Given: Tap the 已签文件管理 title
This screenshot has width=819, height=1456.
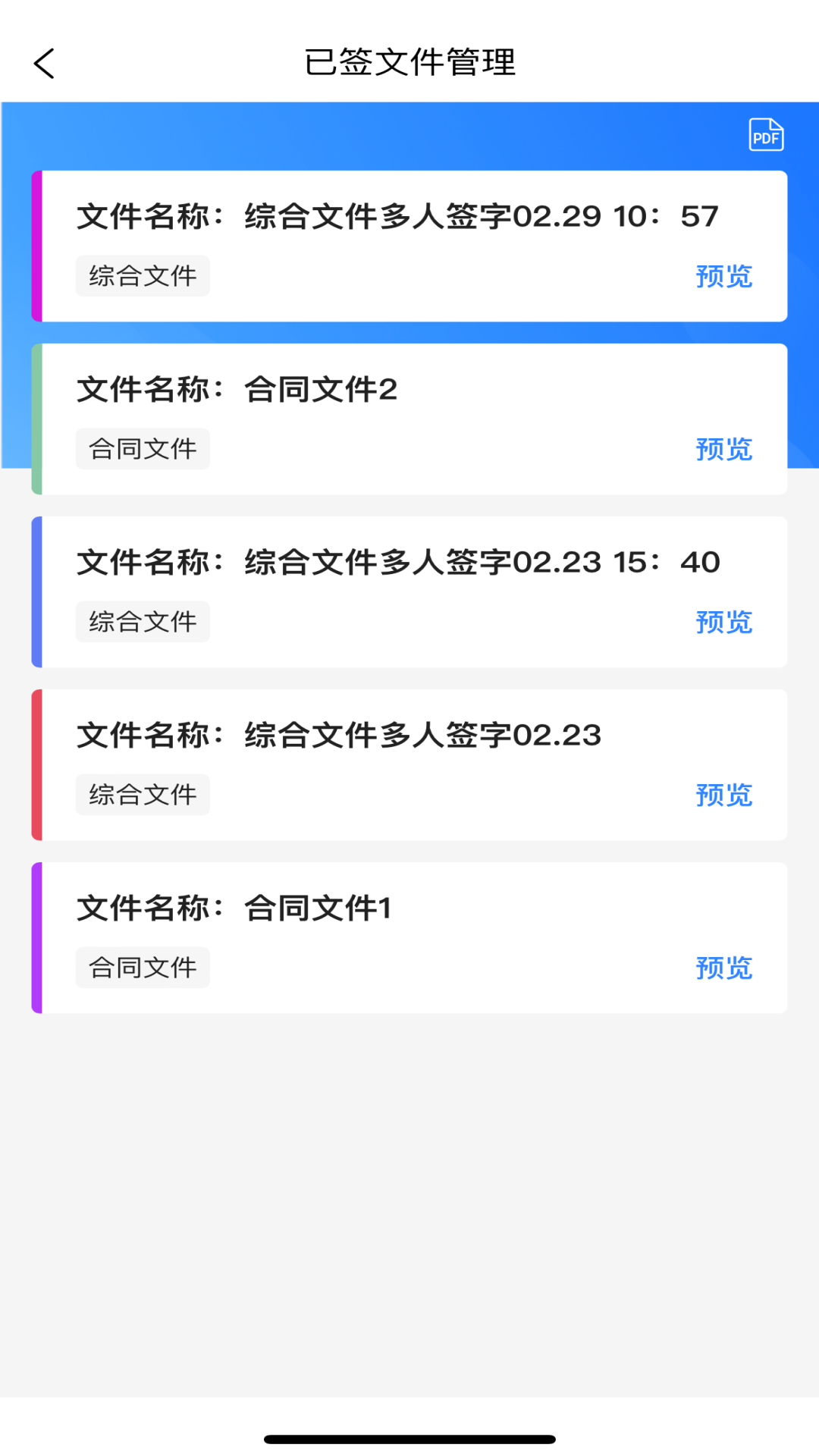Looking at the screenshot, I should (x=409, y=64).
